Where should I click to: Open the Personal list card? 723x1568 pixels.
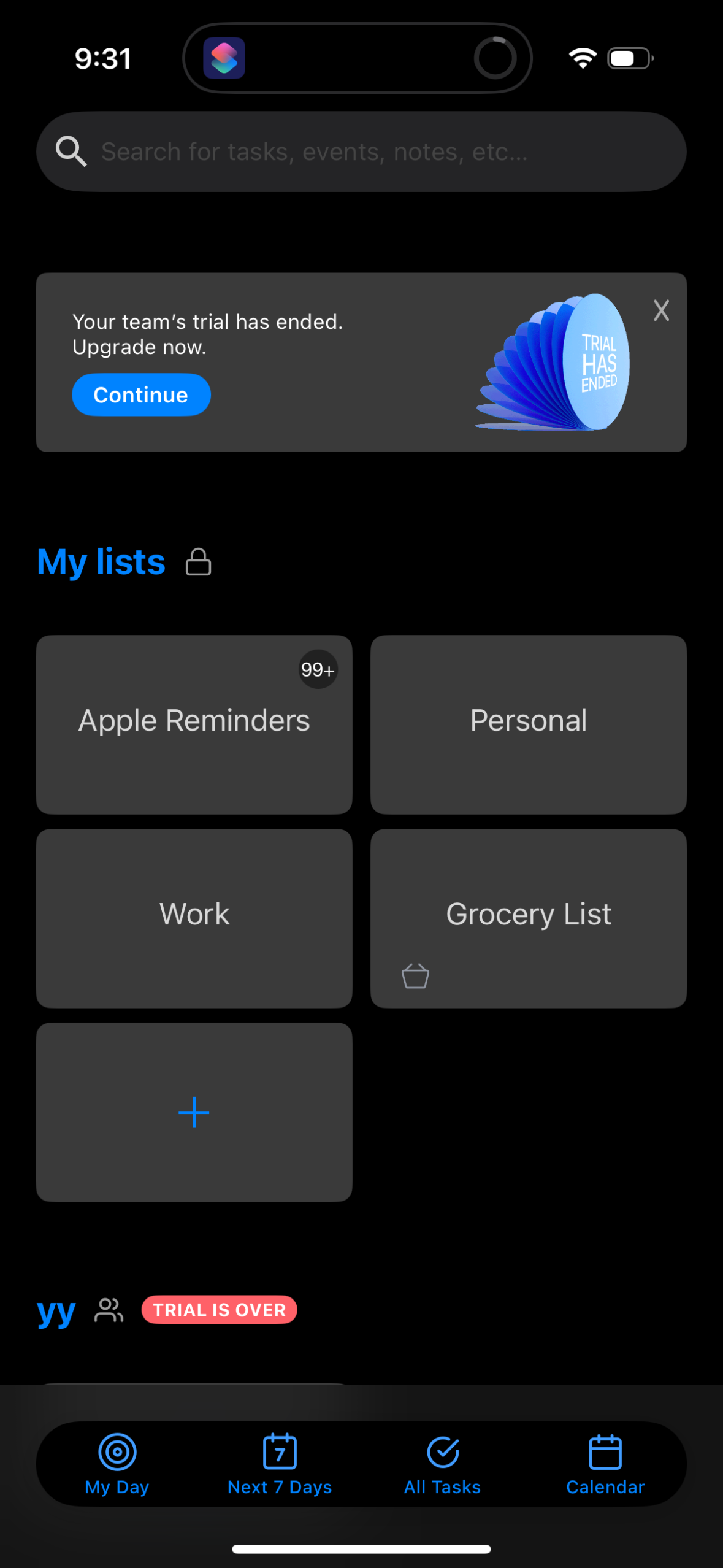(x=528, y=724)
